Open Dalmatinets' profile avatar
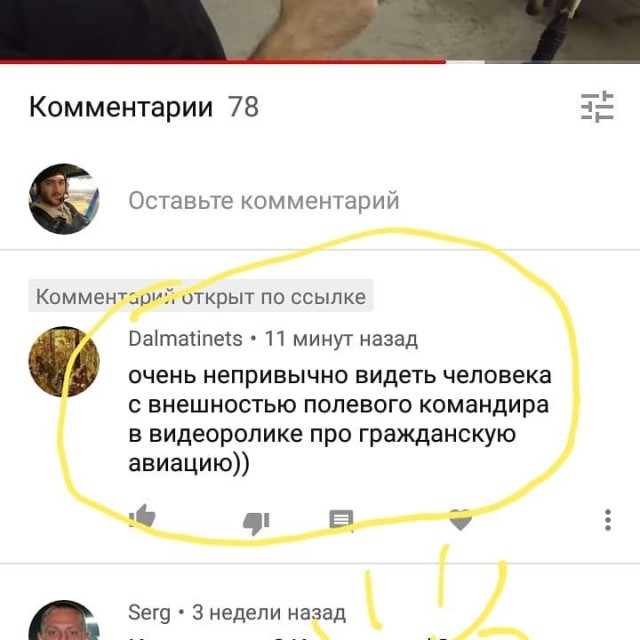The image size is (640, 640). point(64,361)
